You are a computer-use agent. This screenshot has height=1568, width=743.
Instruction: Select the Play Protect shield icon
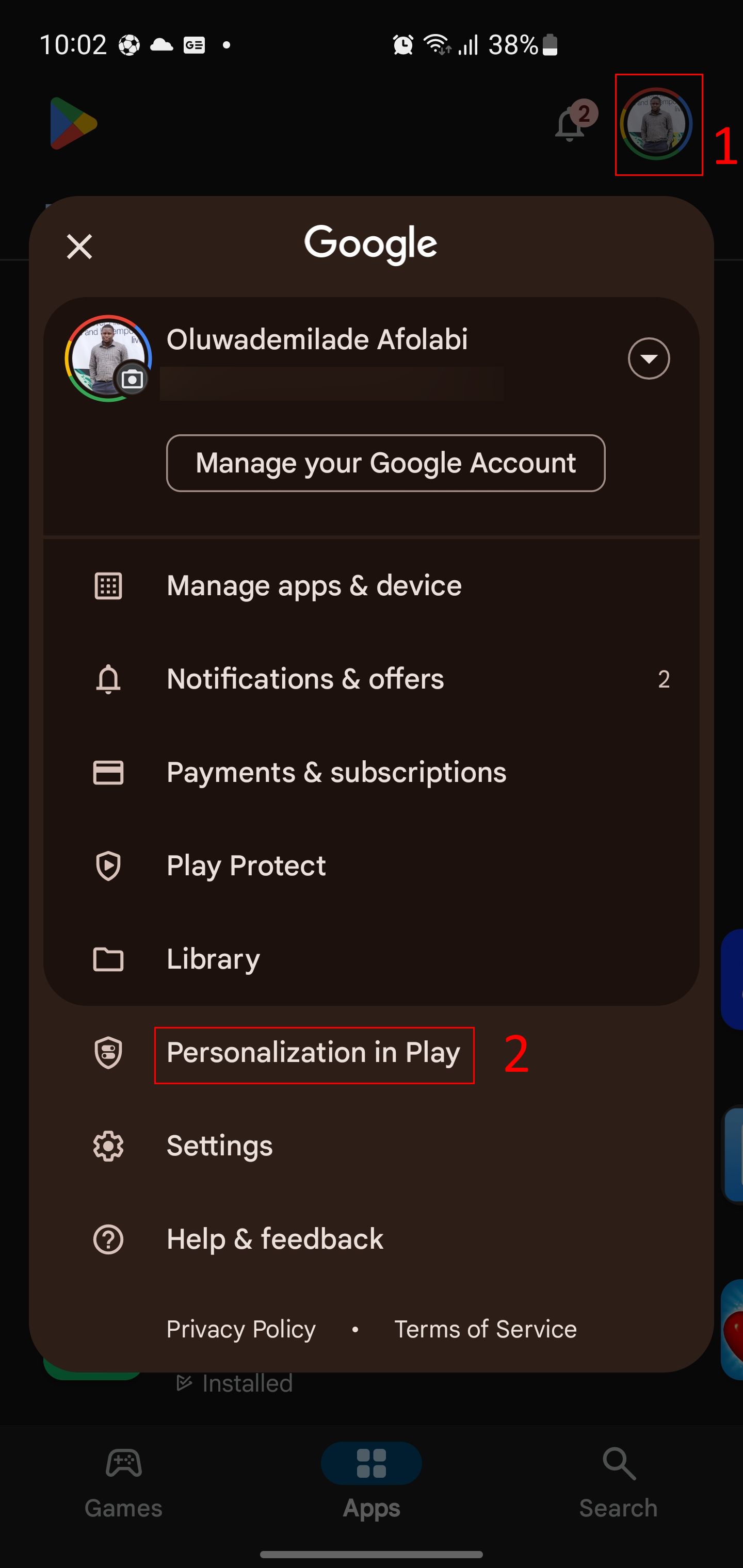(108, 865)
